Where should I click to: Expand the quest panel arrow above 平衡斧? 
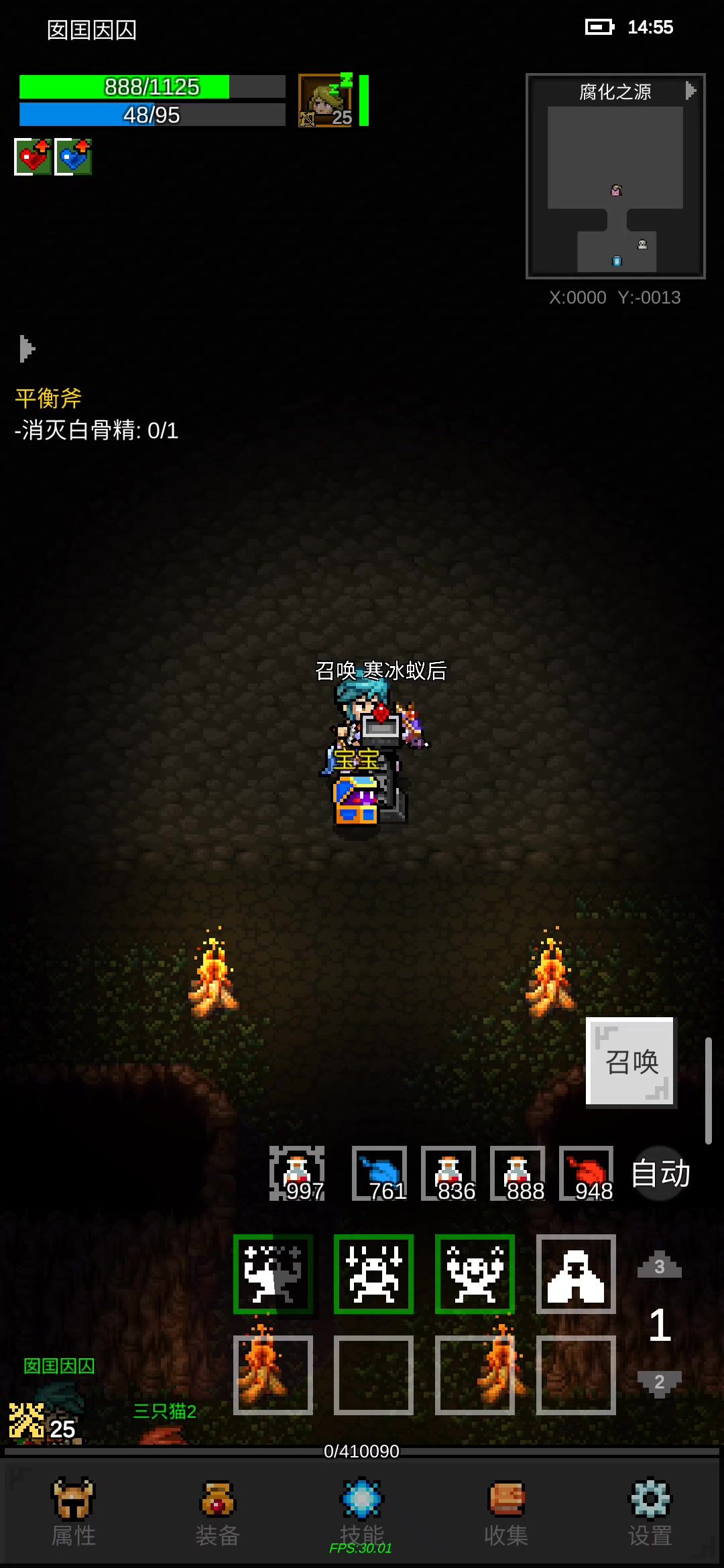[26, 348]
